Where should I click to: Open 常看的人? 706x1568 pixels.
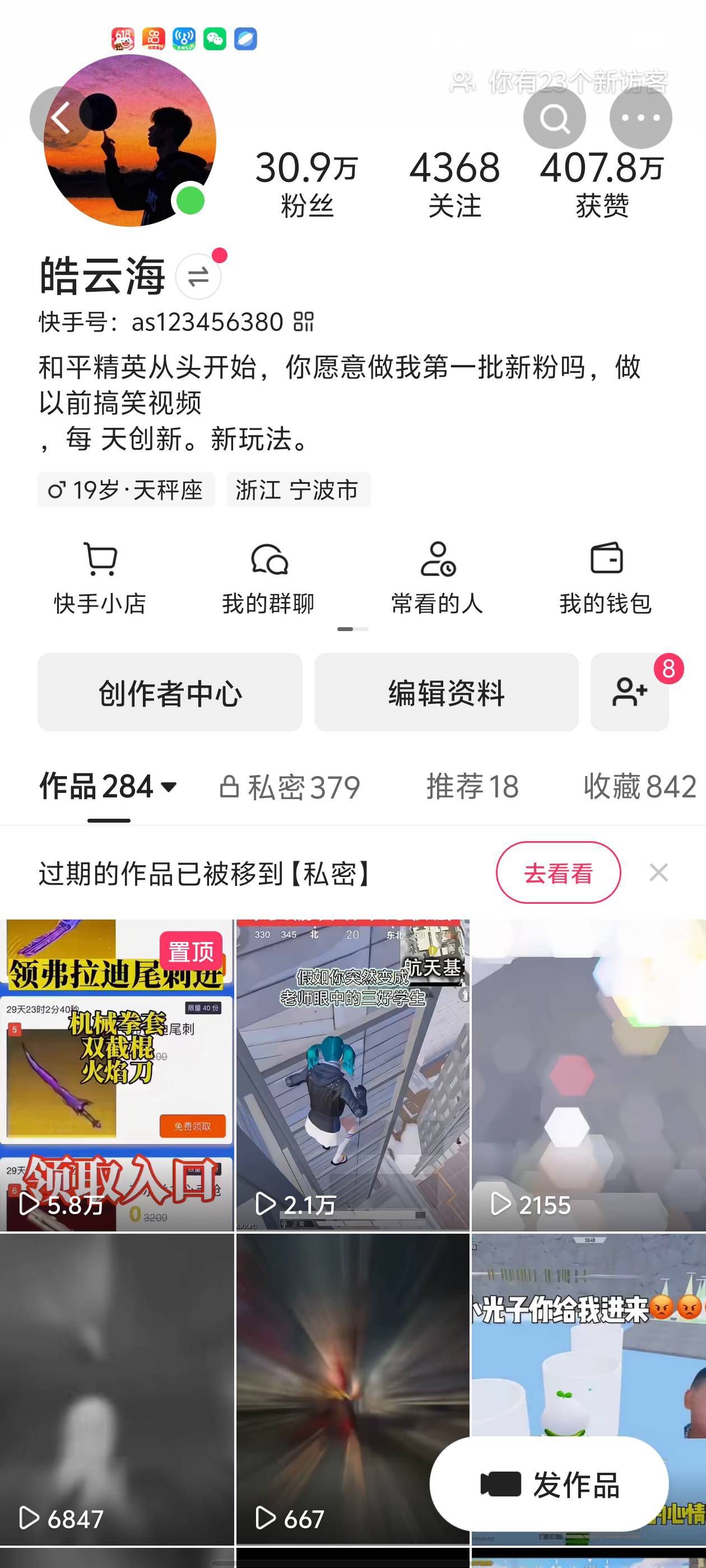[x=438, y=578]
